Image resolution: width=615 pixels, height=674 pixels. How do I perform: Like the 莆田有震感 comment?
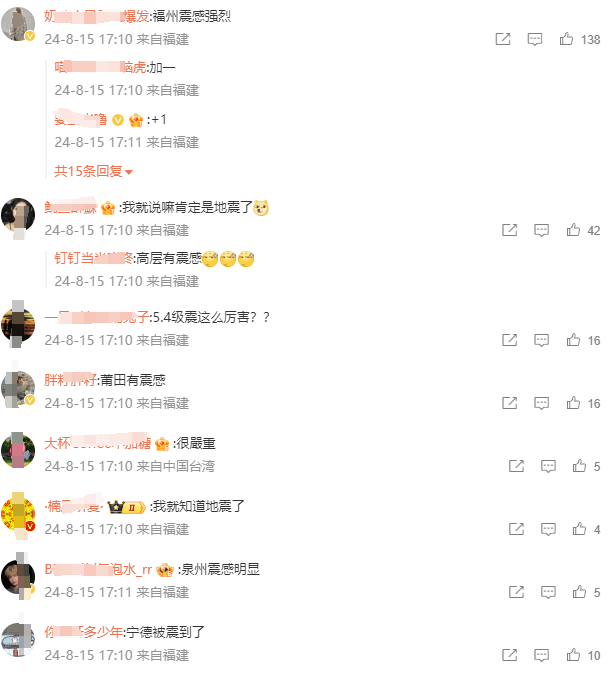pyautogui.click(x=573, y=403)
